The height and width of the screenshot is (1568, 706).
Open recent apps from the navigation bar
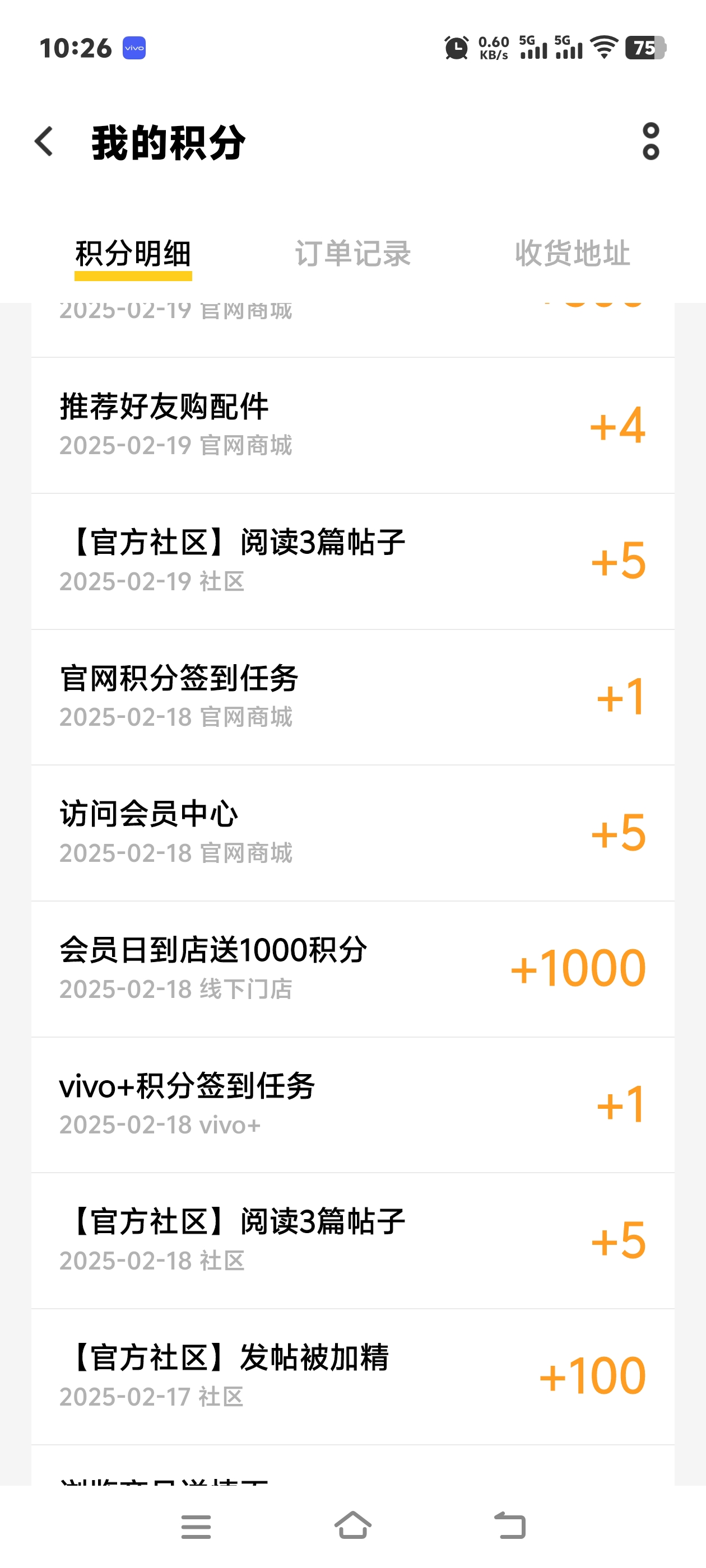(x=196, y=1527)
